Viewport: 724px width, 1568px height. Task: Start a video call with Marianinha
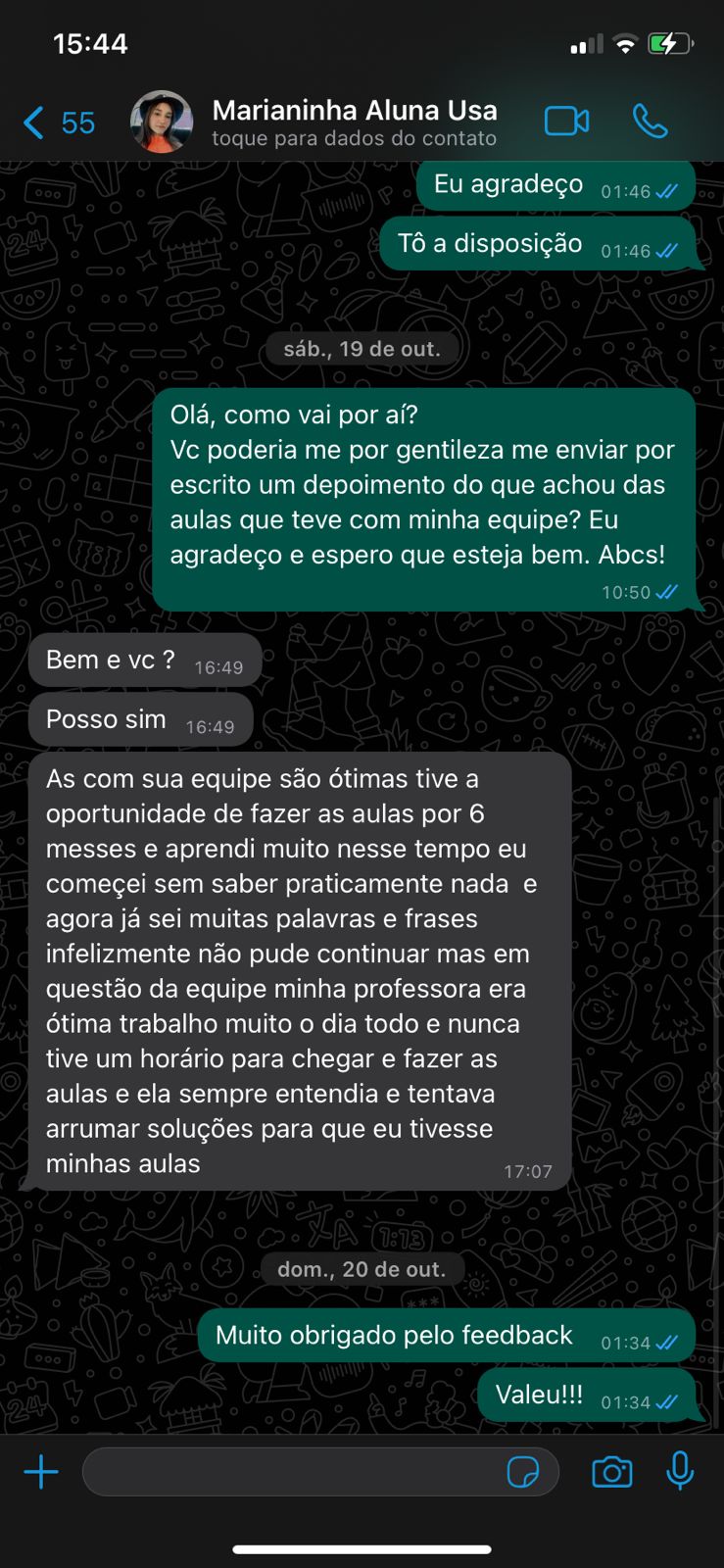(567, 120)
